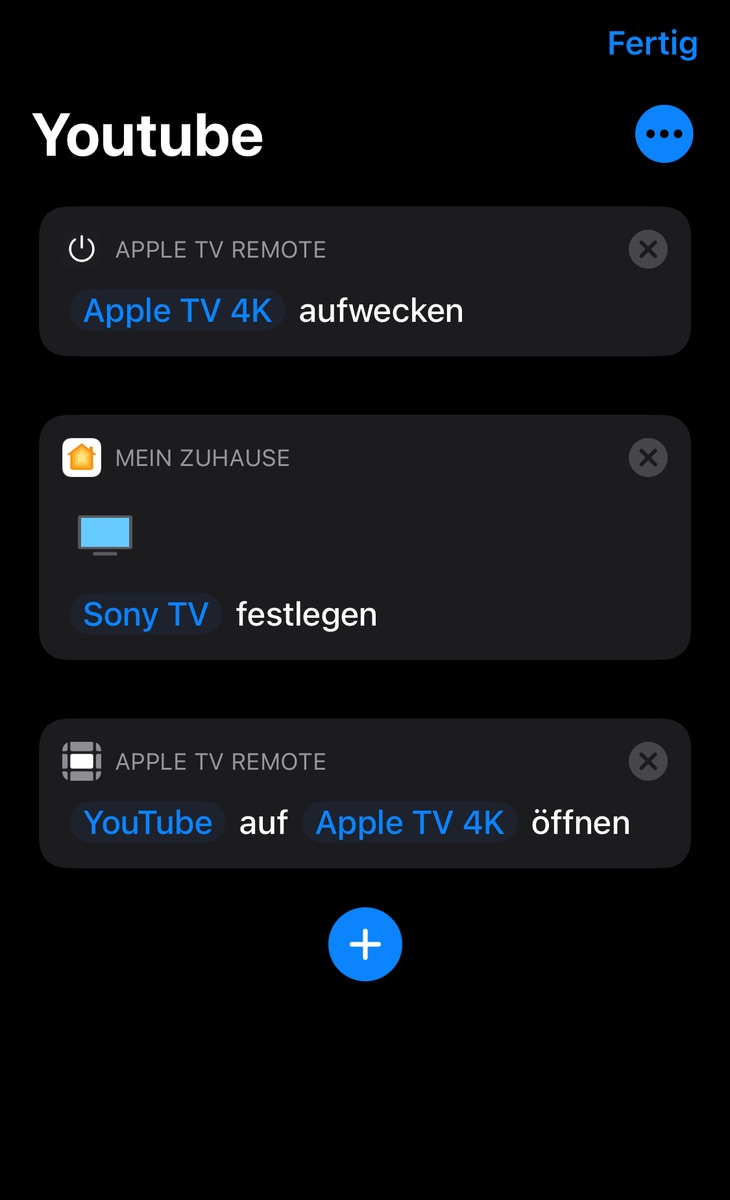Change the Apple TV 4K device to wake
Viewport: 730px width, 1200px height.
(178, 311)
